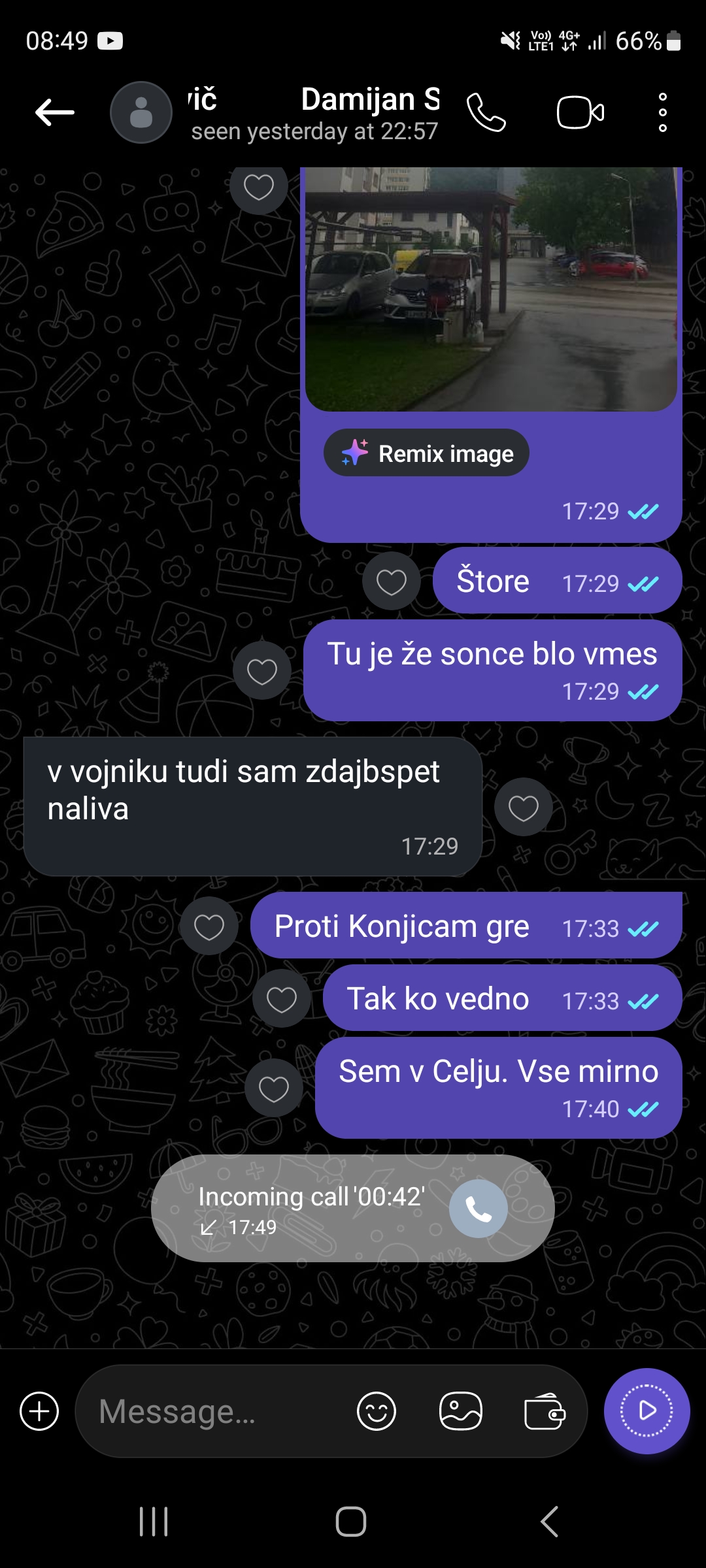Open Damijan's contact profile picture

pyautogui.click(x=141, y=112)
